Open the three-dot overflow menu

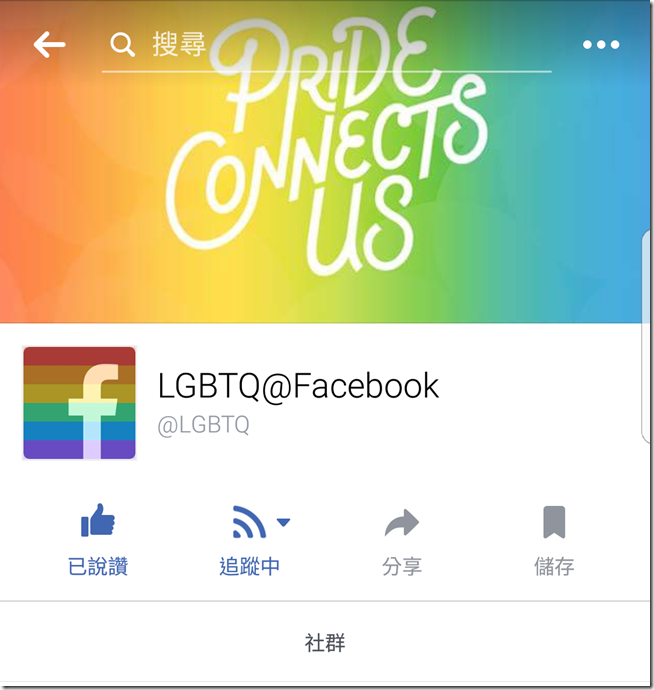[600, 45]
